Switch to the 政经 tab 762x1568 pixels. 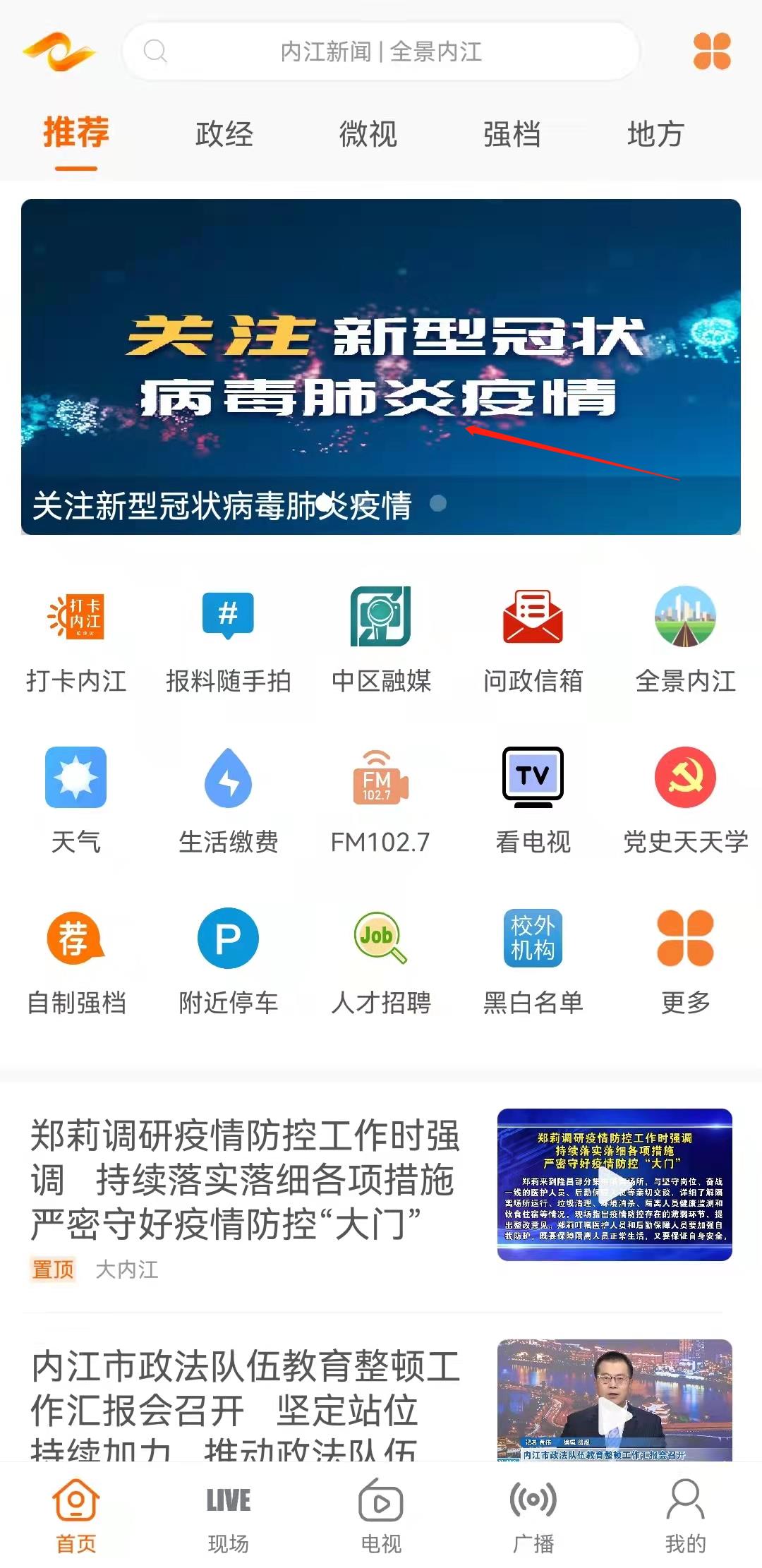224,134
